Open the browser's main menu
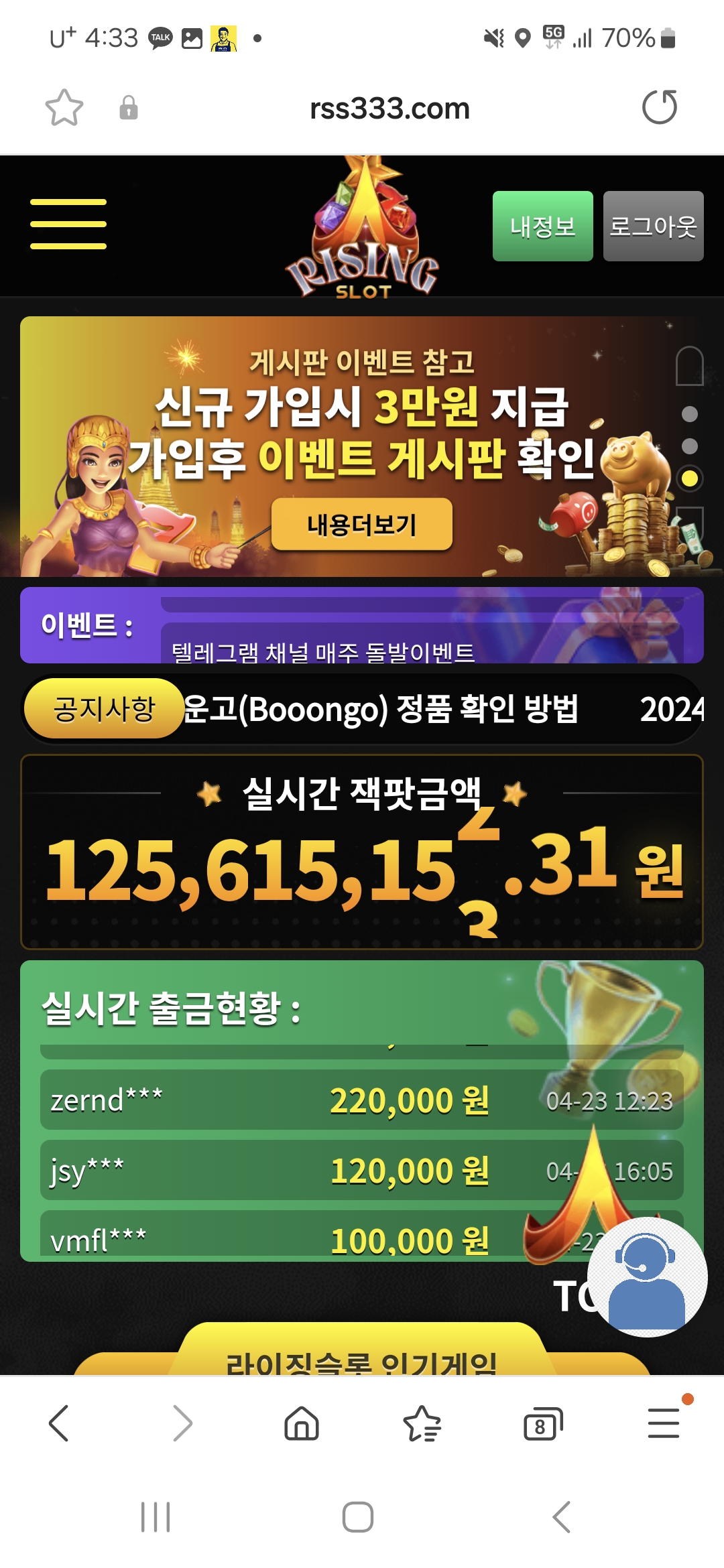Viewport: 724px width, 1568px height. point(664,1423)
